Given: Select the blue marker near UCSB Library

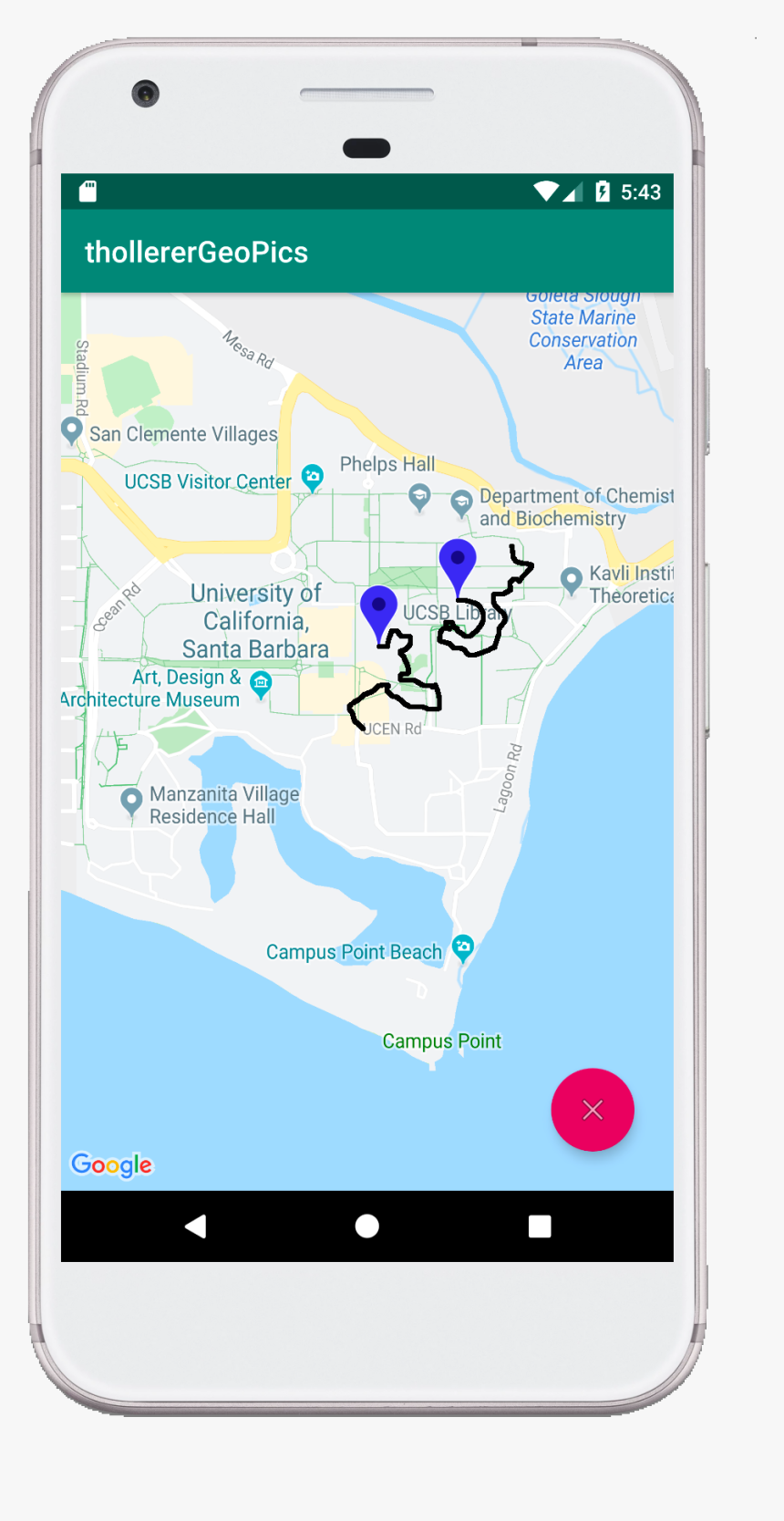Looking at the screenshot, I should pos(458,562).
